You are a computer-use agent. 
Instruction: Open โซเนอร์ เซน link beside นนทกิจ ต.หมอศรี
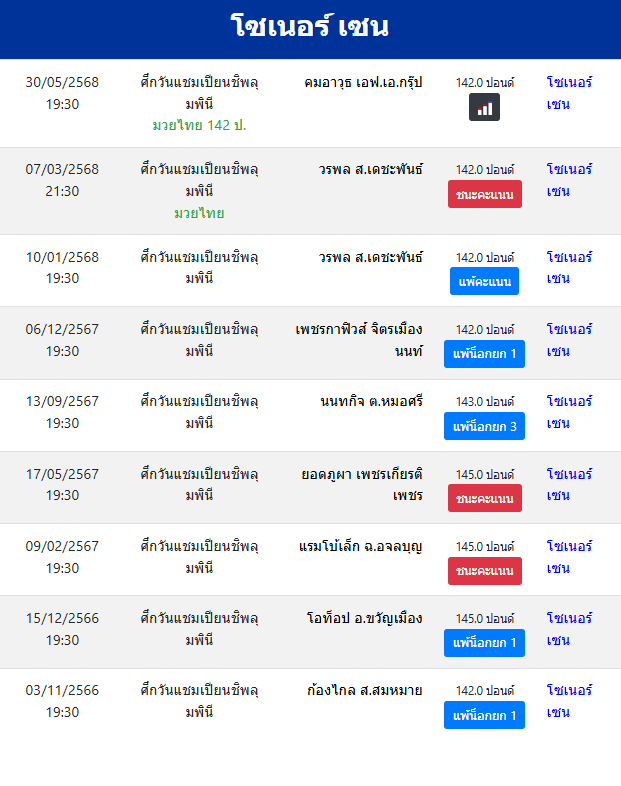click(x=568, y=412)
